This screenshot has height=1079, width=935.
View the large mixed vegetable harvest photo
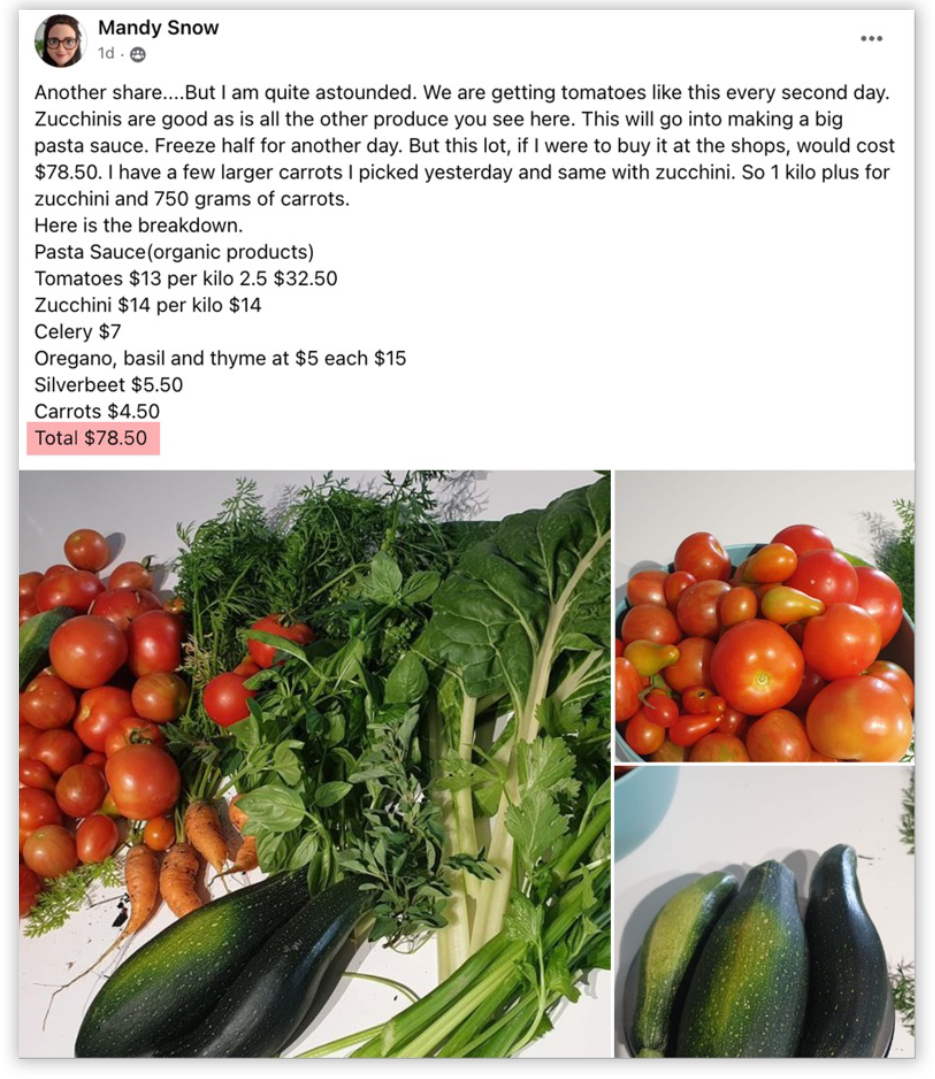click(x=314, y=764)
